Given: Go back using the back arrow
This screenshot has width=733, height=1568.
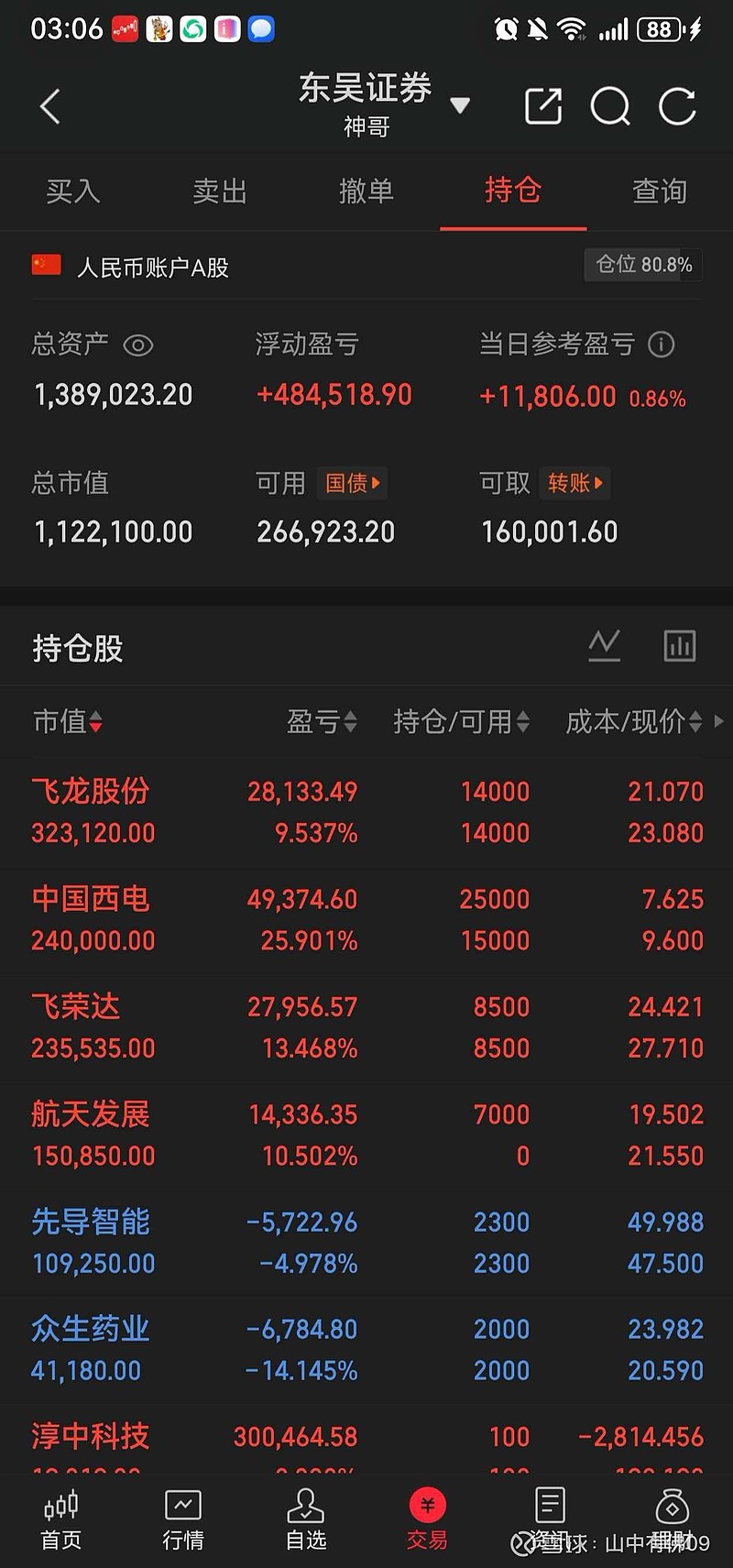Looking at the screenshot, I should click(49, 105).
